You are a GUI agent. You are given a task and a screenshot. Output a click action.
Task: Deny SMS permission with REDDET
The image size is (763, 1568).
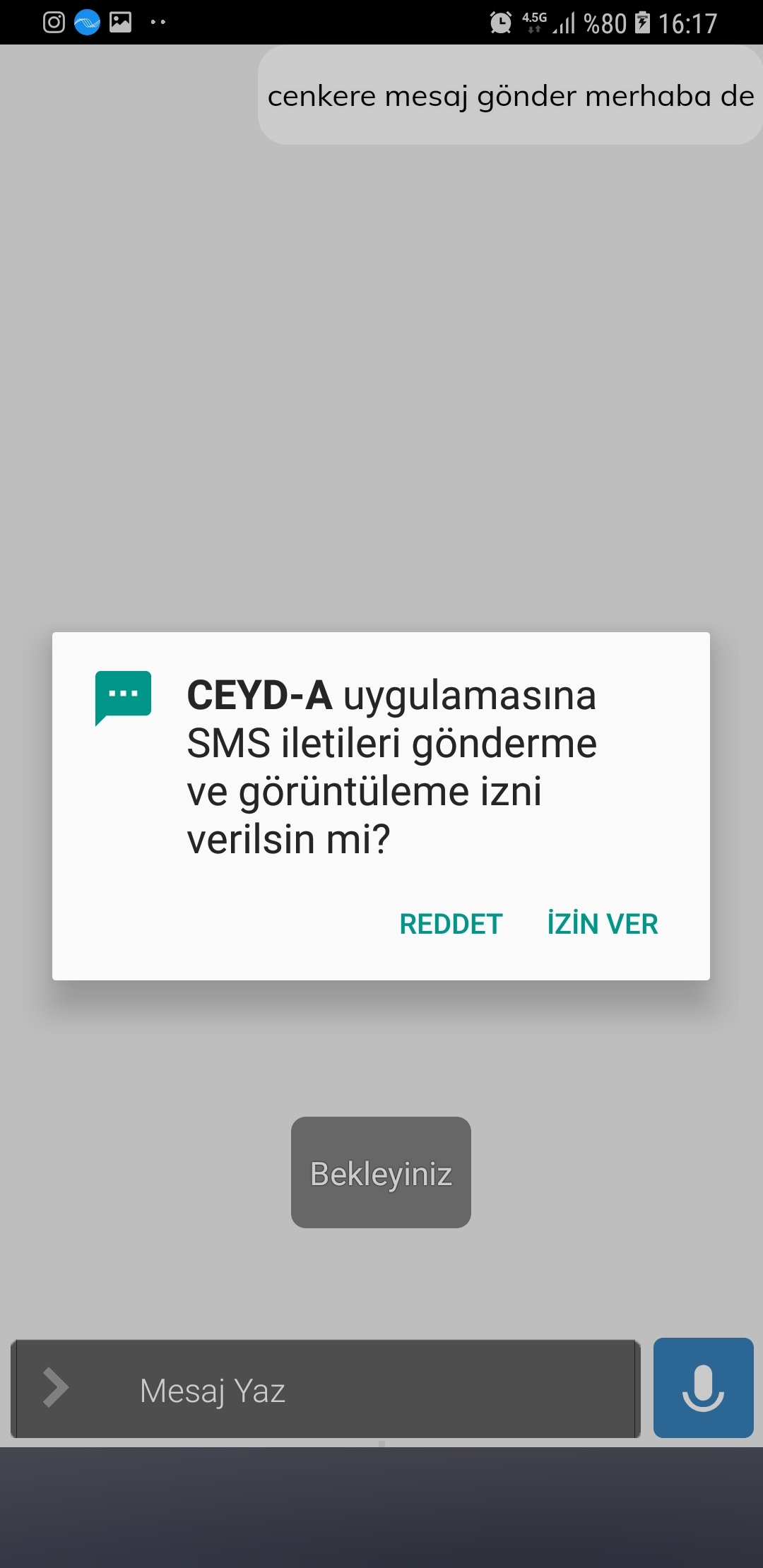pyautogui.click(x=451, y=924)
